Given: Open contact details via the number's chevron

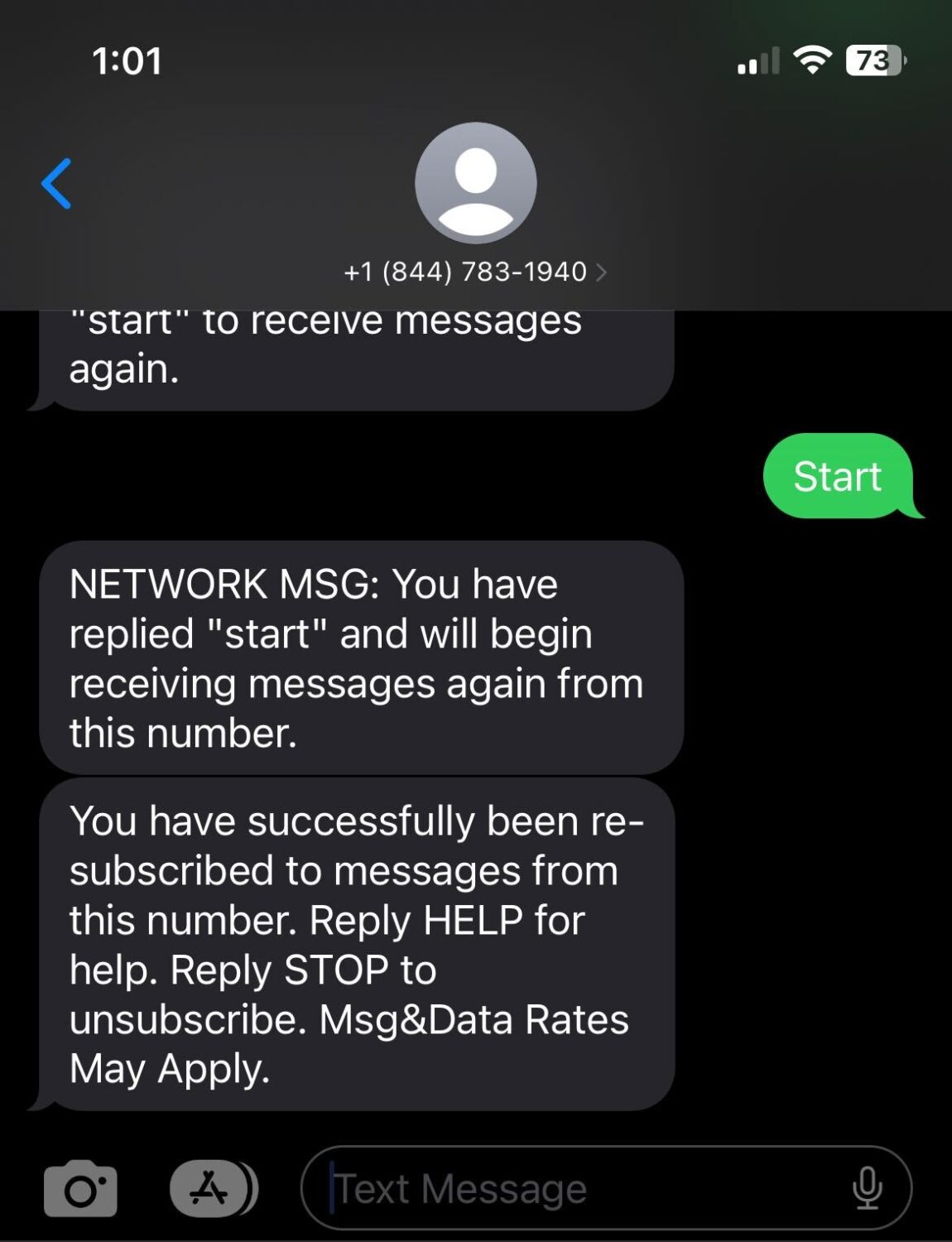Looking at the screenshot, I should pyautogui.click(x=603, y=271).
